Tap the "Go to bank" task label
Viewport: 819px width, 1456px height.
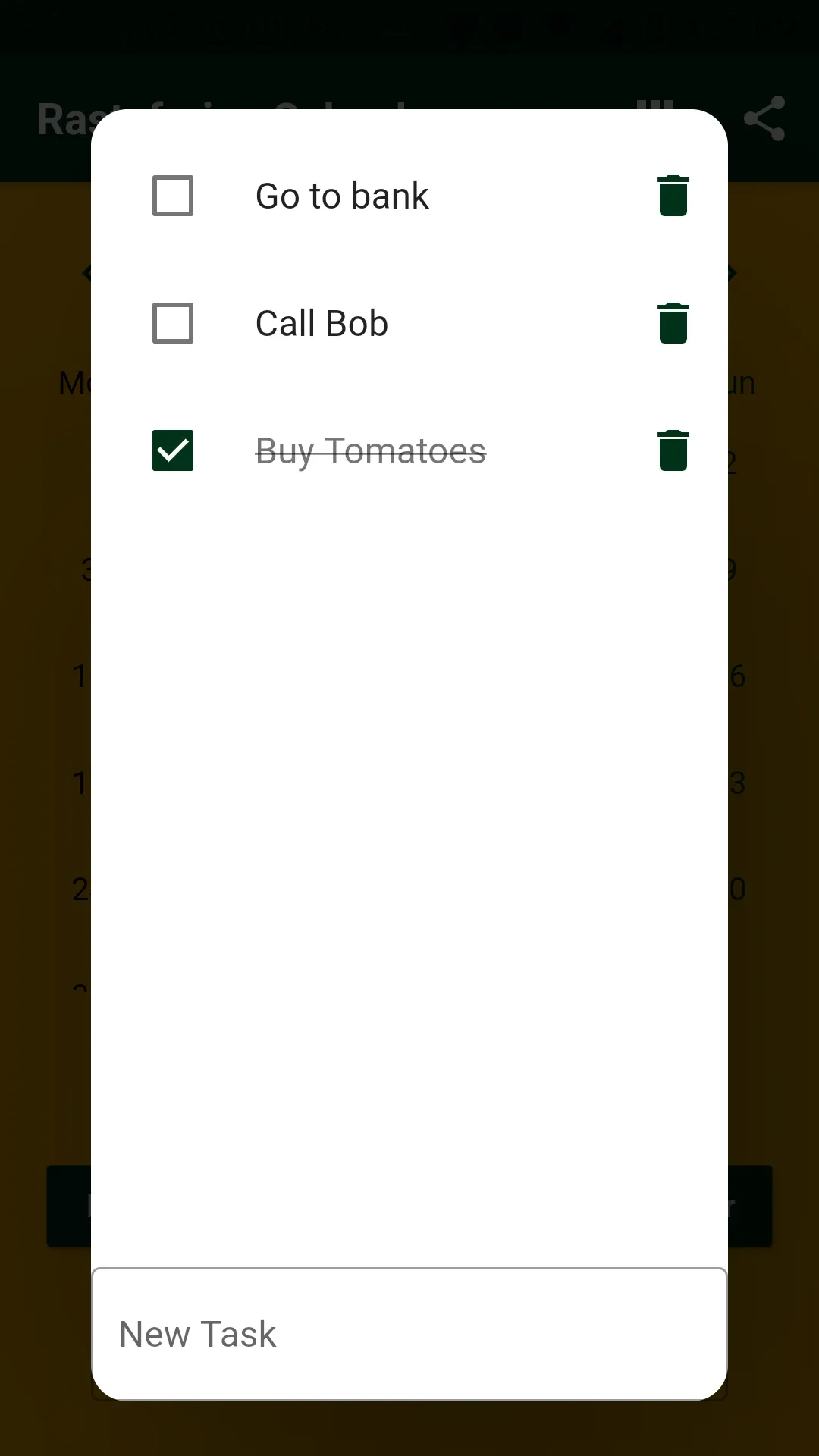coord(342,196)
